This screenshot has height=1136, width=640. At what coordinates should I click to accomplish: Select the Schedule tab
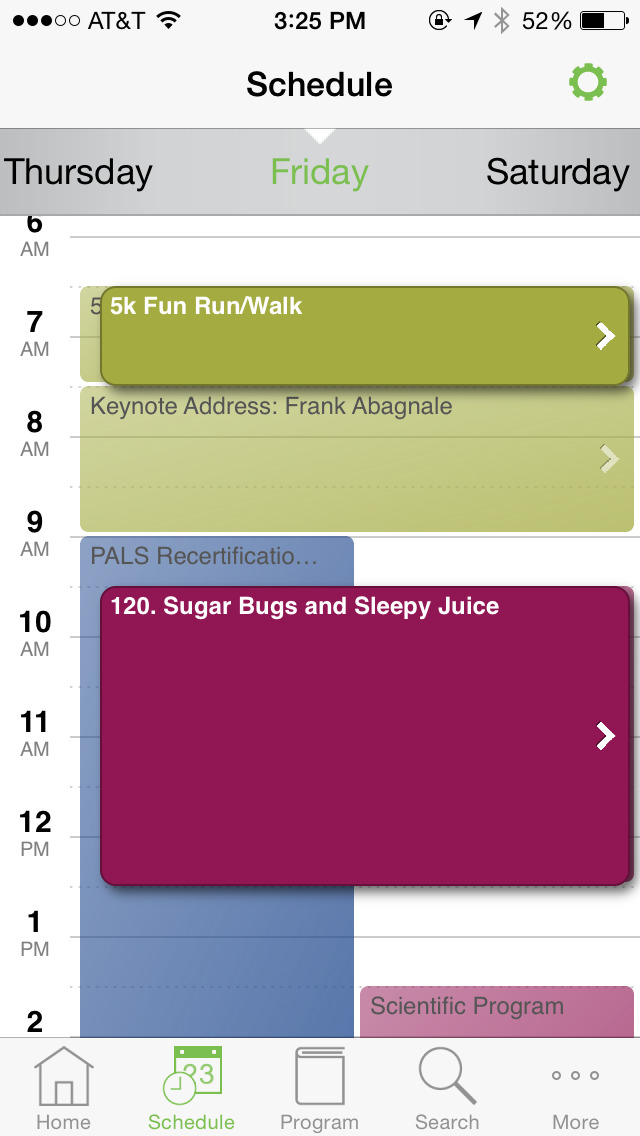[191, 1089]
